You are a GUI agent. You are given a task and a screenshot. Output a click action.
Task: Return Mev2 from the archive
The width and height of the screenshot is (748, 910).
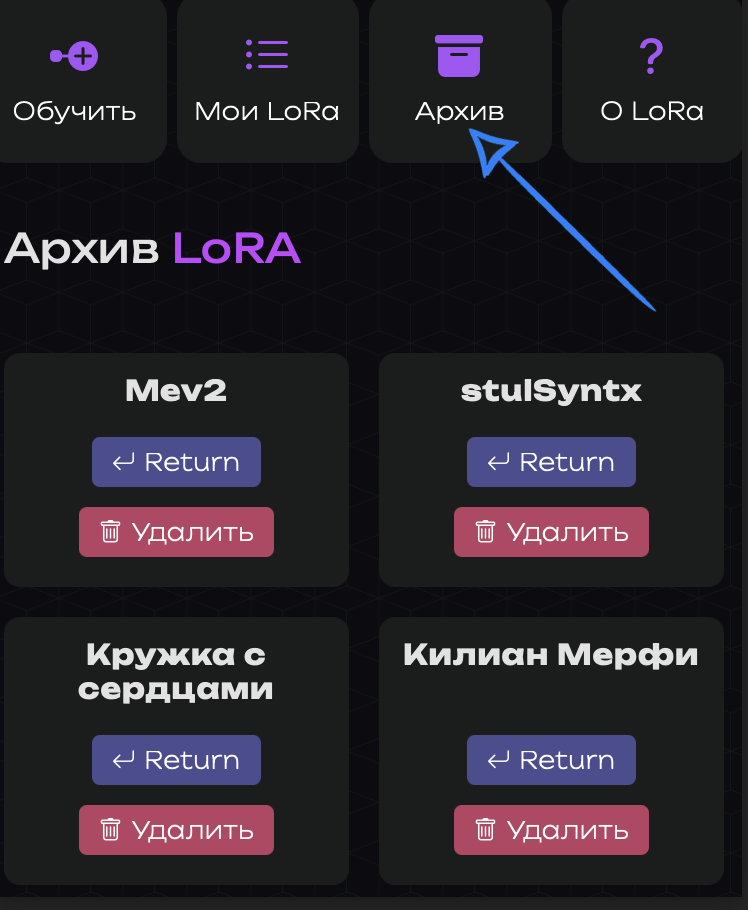pos(176,462)
